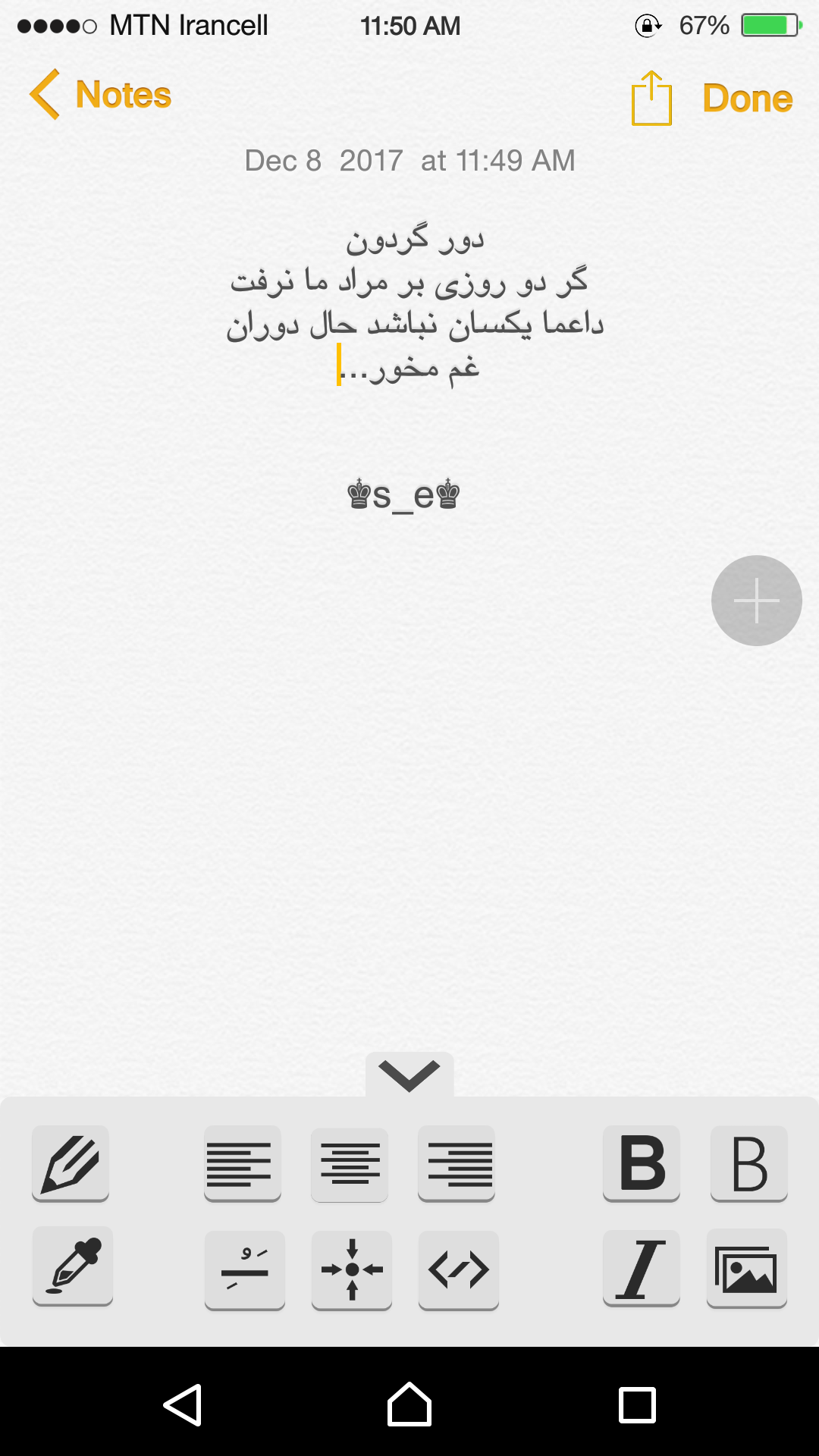Center-align the text
The height and width of the screenshot is (1456, 819).
(350, 1164)
